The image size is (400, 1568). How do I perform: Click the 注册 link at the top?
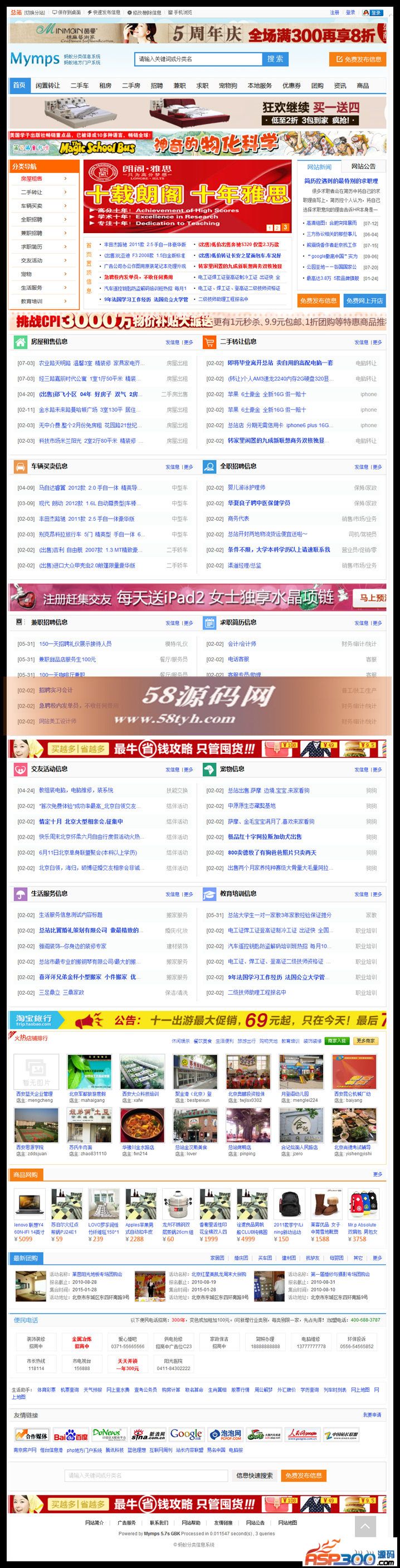(x=334, y=12)
